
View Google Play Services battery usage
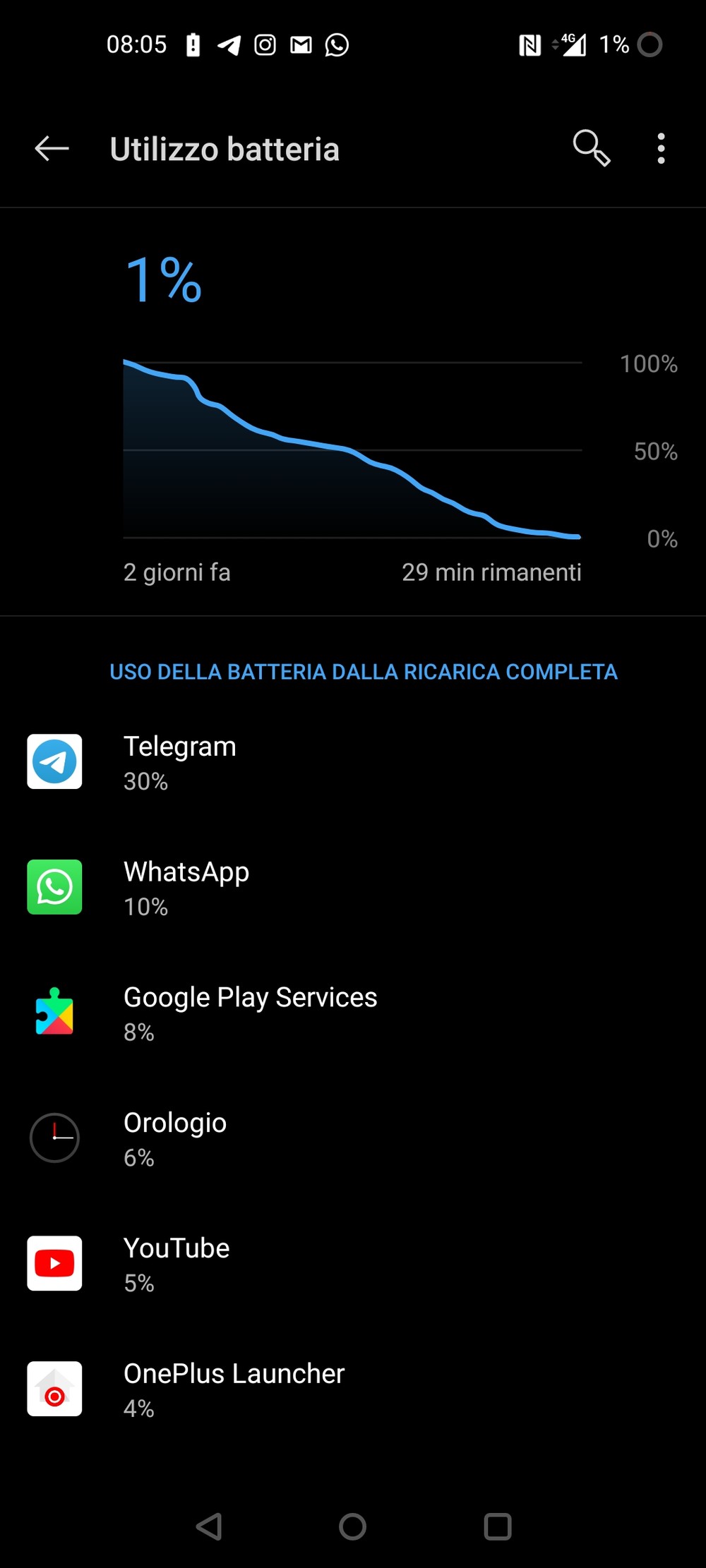[x=353, y=1013]
